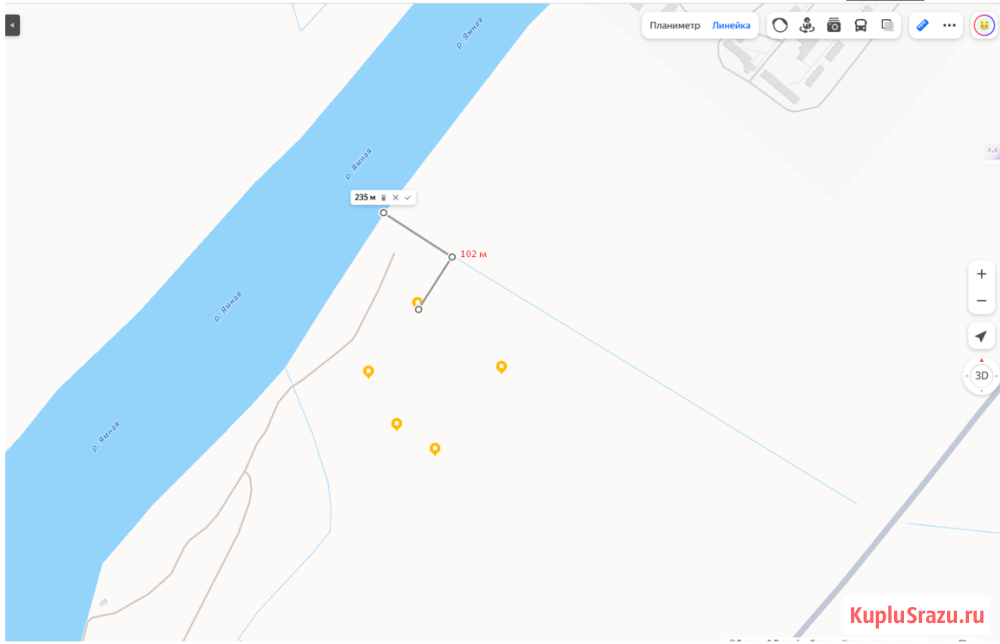The height and width of the screenshot is (644, 1000).
Task: Show public transport on map
Action: (861, 26)
